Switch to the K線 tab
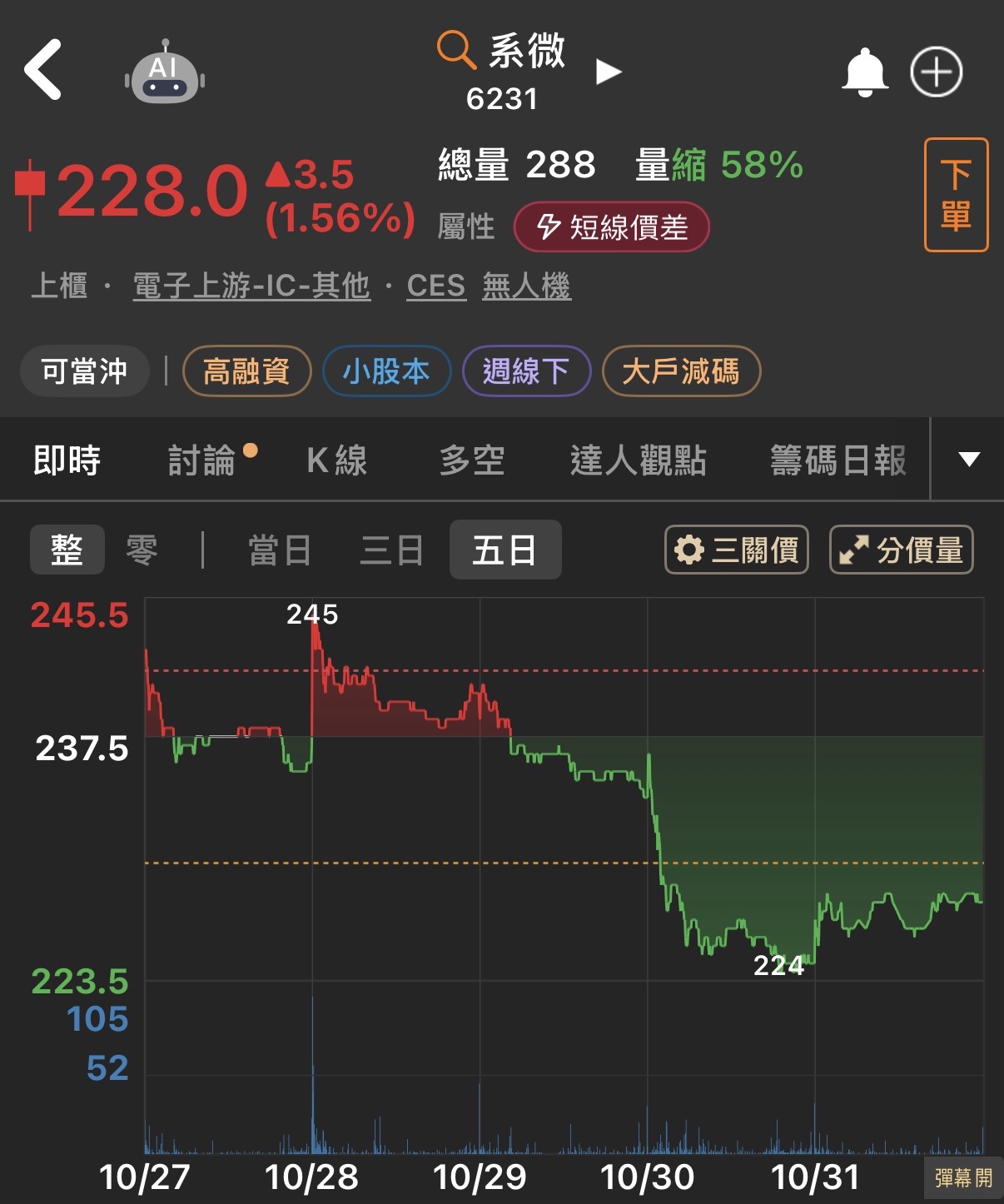 [x=336, y=460]
